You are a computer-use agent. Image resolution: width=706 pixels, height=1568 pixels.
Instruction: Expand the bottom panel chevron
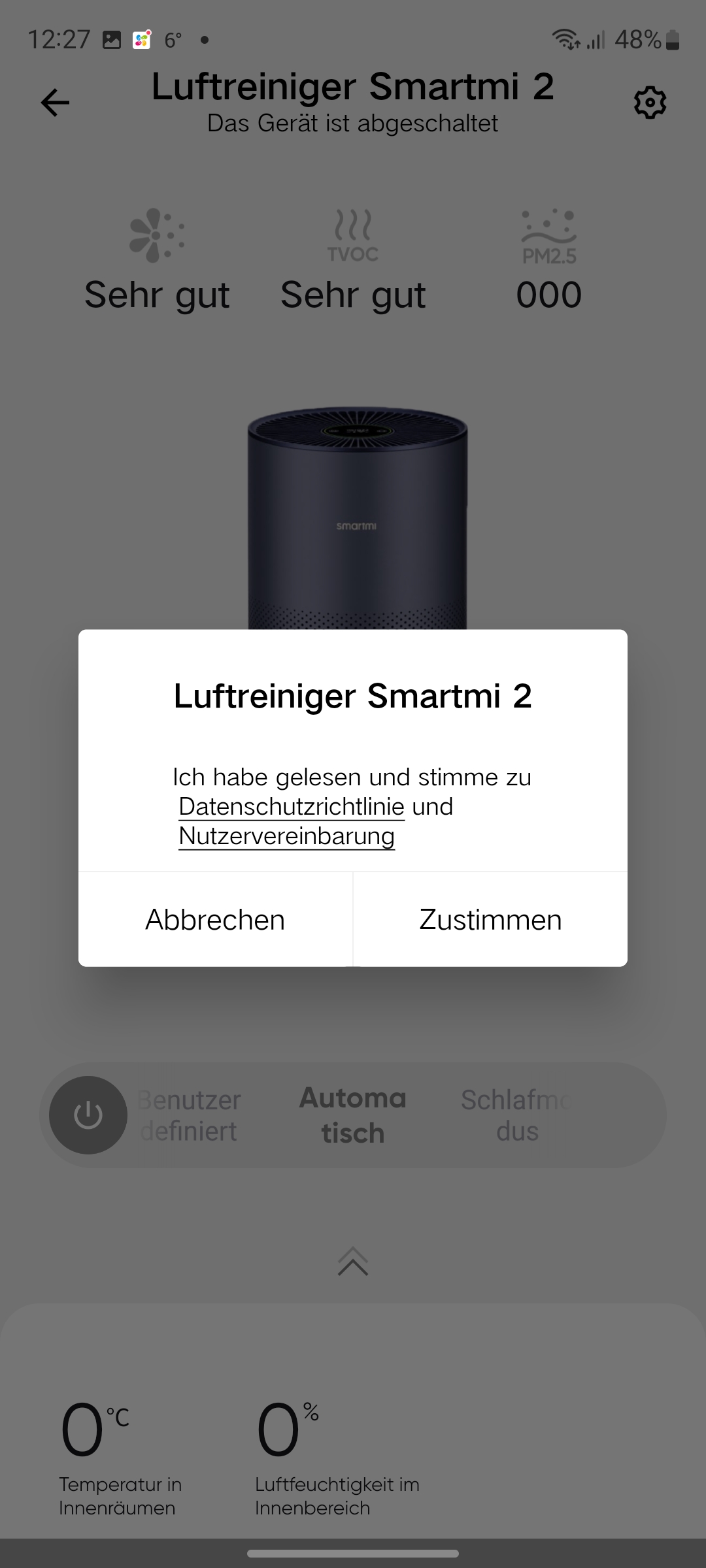point(353,1261)
